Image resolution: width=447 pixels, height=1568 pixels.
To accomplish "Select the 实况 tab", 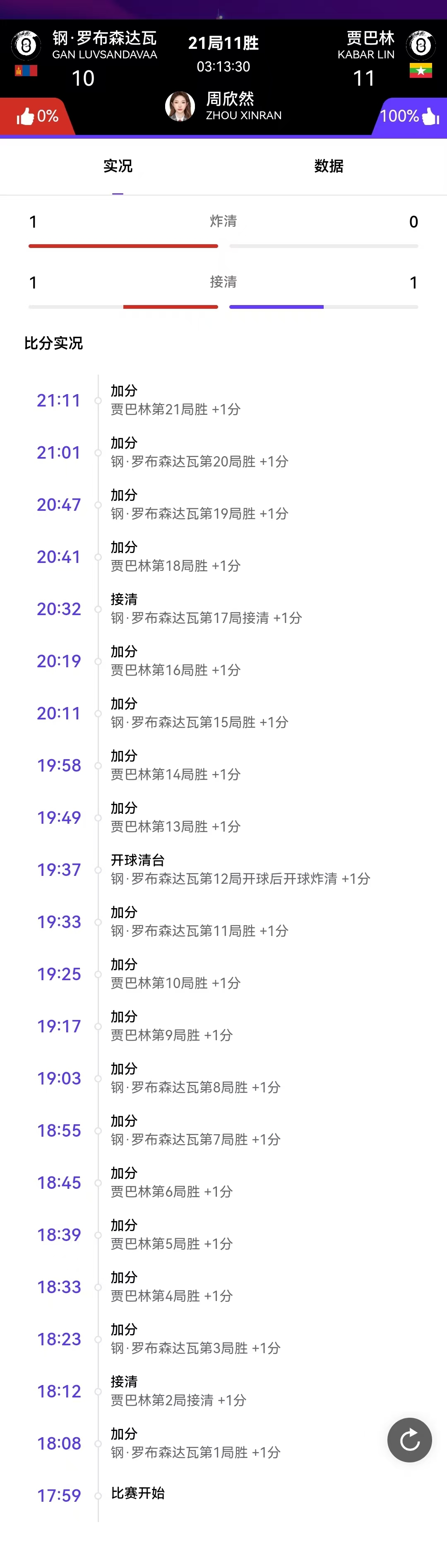I will [x=118, y=166].
